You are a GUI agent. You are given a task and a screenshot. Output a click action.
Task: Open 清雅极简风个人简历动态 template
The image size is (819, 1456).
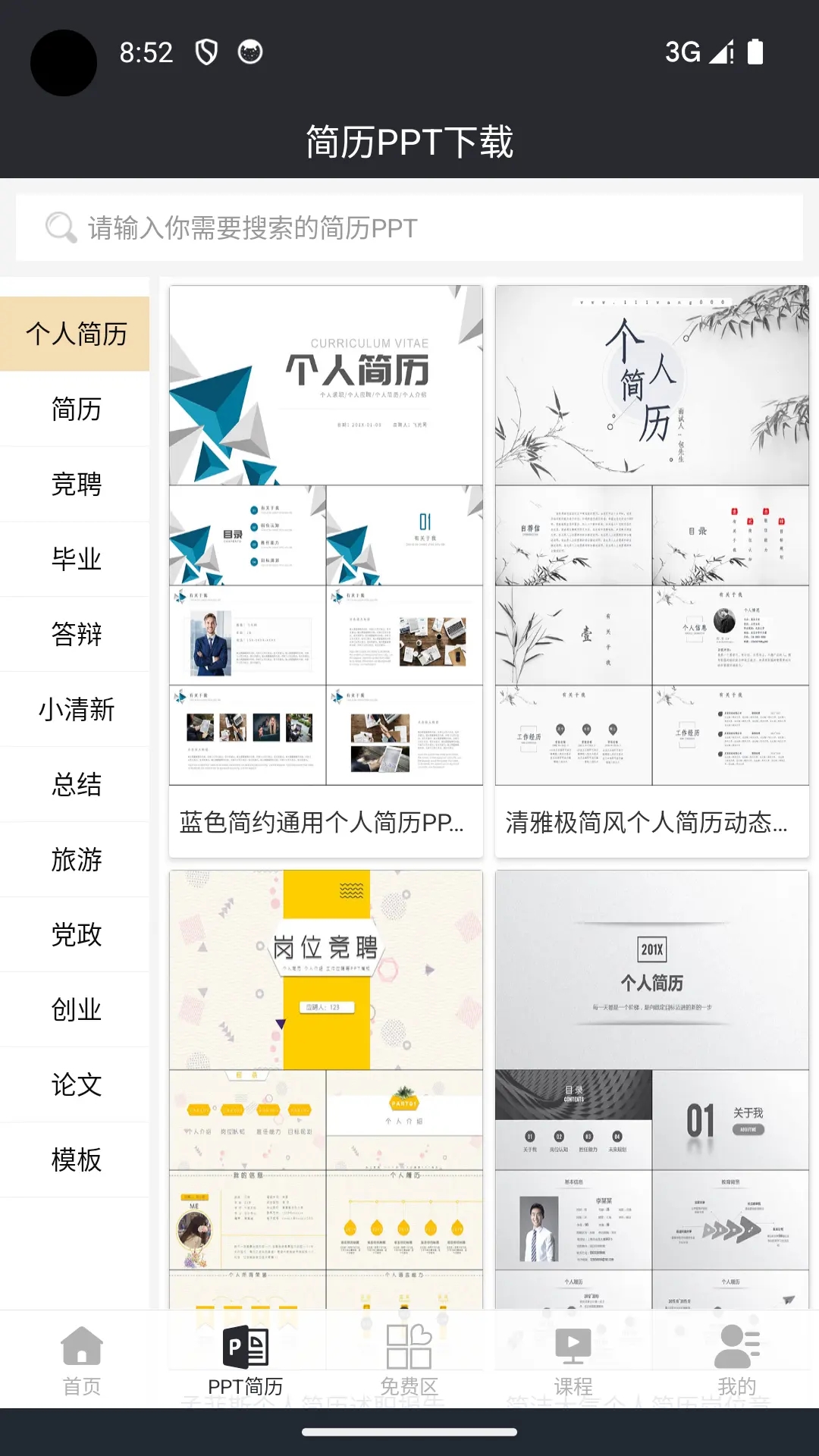[x=652, y=569]
